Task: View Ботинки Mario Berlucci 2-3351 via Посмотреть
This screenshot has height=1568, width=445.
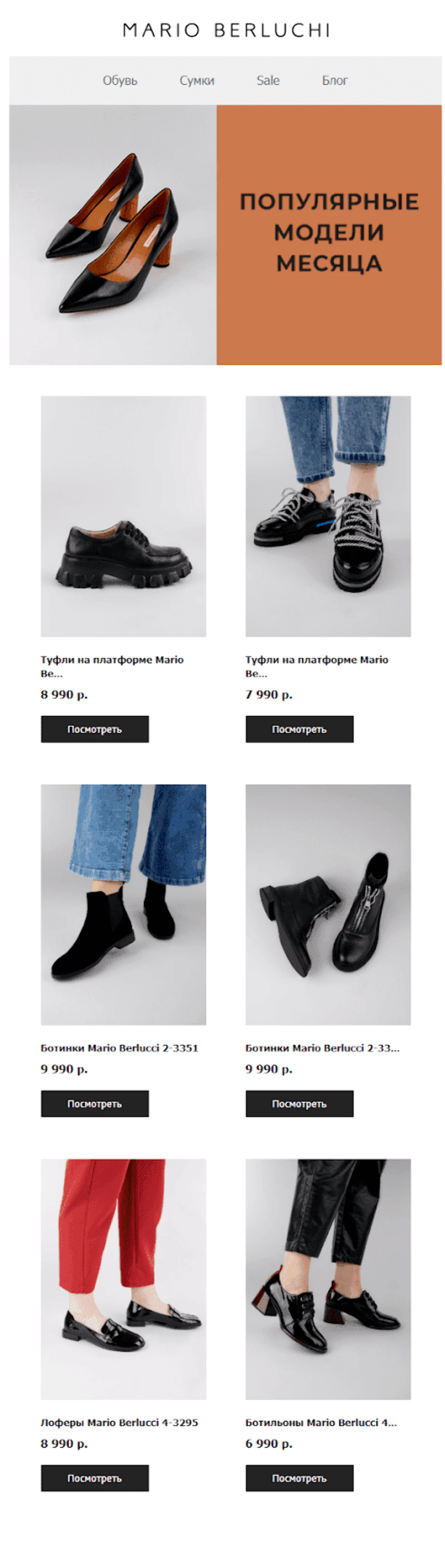Action: point(94,1103)
